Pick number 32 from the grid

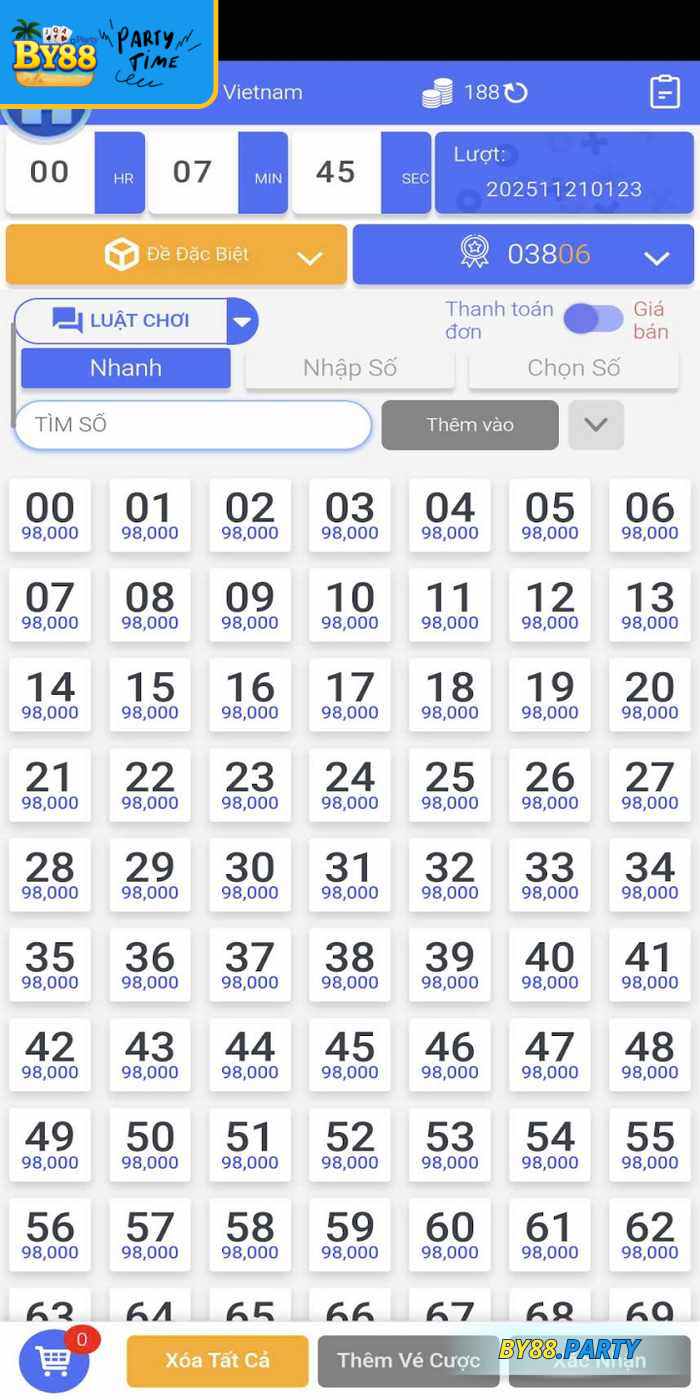pyautogui.click(x=450, y=875)
